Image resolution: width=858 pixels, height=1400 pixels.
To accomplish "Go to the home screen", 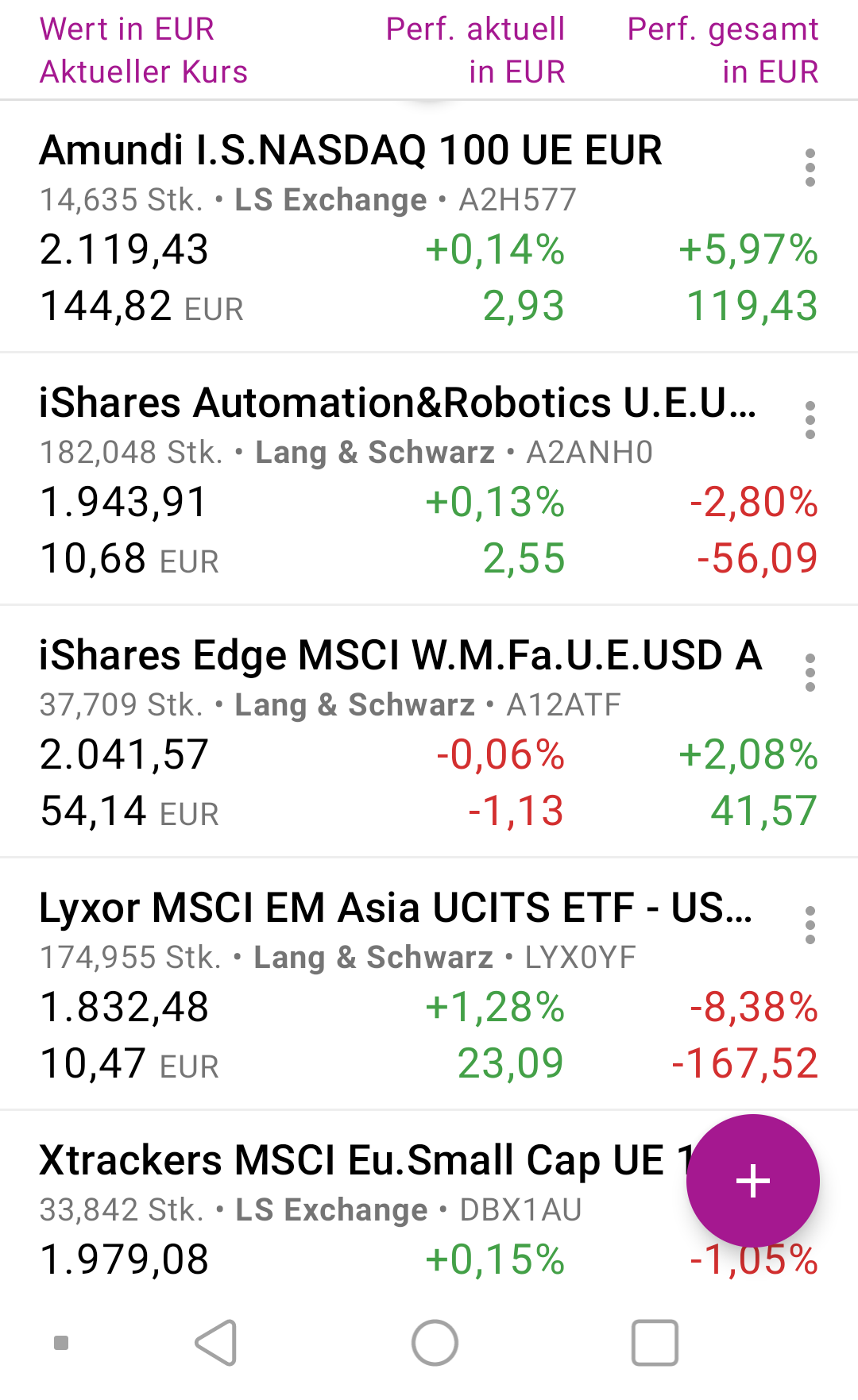I will pos(435,1343).
